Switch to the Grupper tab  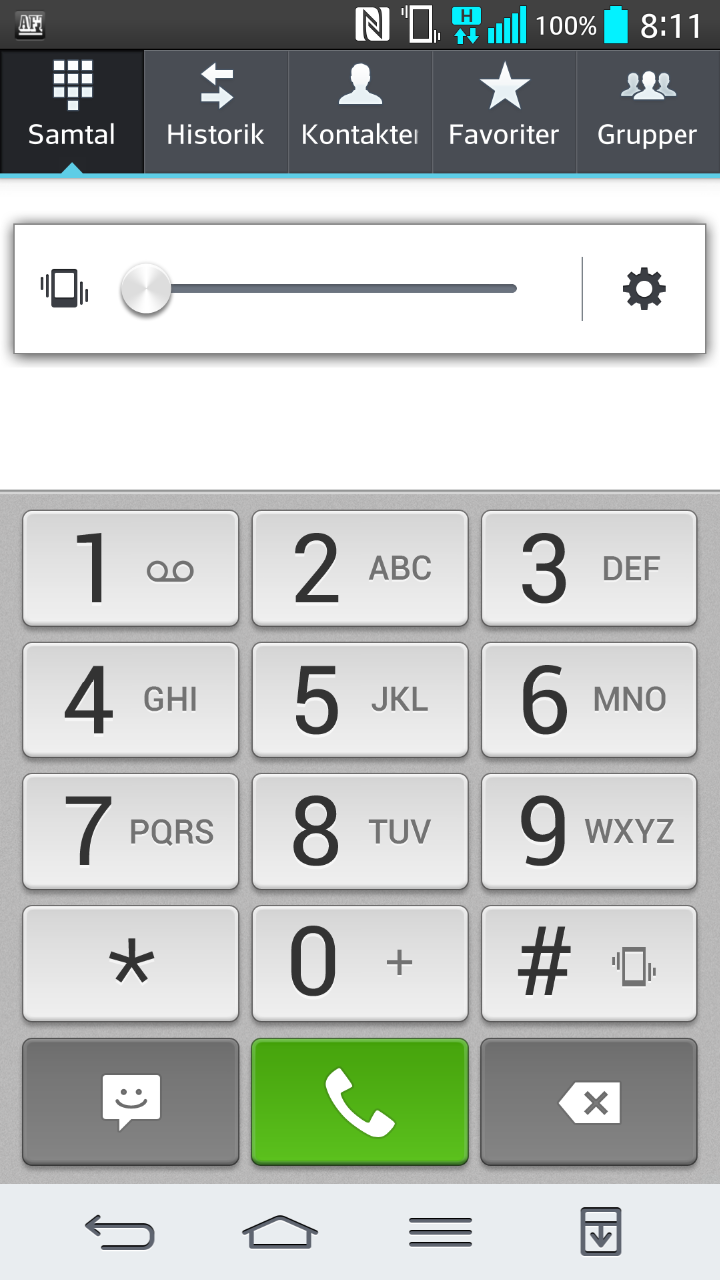[x=647, y=112]
